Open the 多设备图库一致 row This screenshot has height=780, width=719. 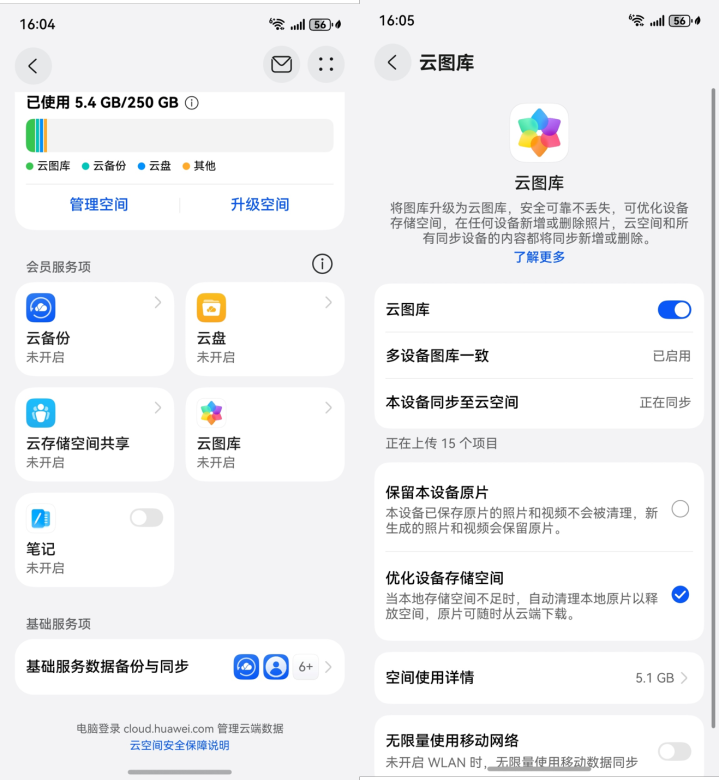click(x=538, y=356)
